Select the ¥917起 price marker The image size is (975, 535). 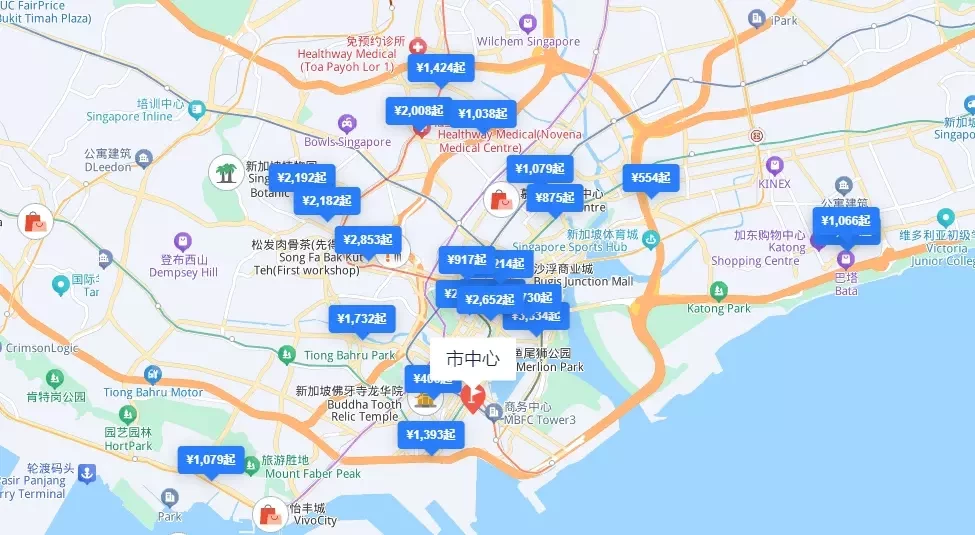click(464, 260)
